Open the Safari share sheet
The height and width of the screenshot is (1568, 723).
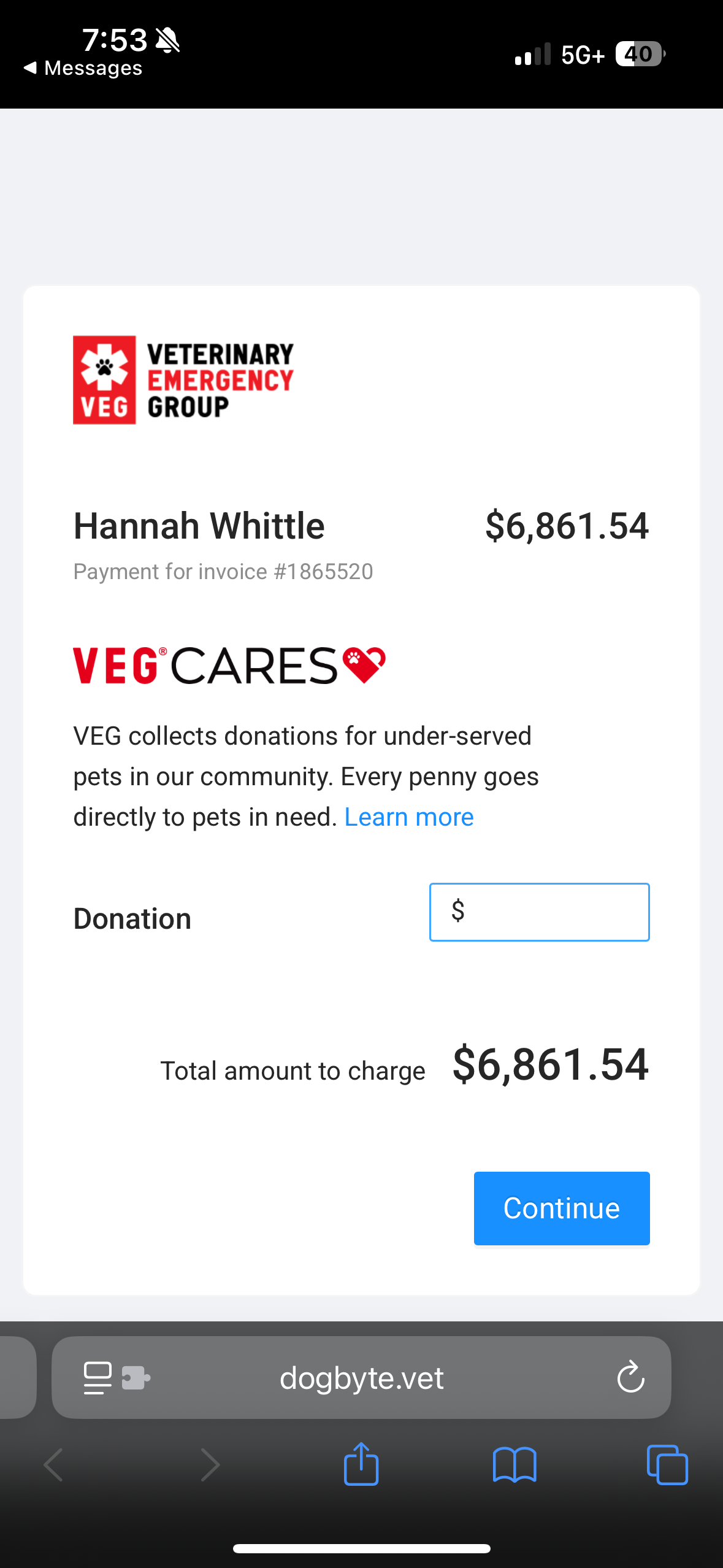[x=361, y=1464]
